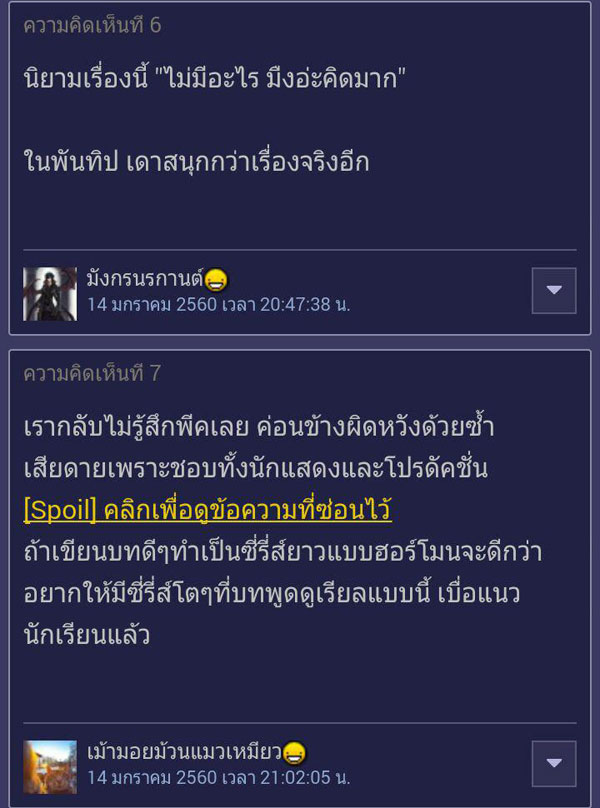Reveal the hidden [Spoil] text in comment 7
The height and width of the screenshot is (808, 600).
[x=207, y=510]
